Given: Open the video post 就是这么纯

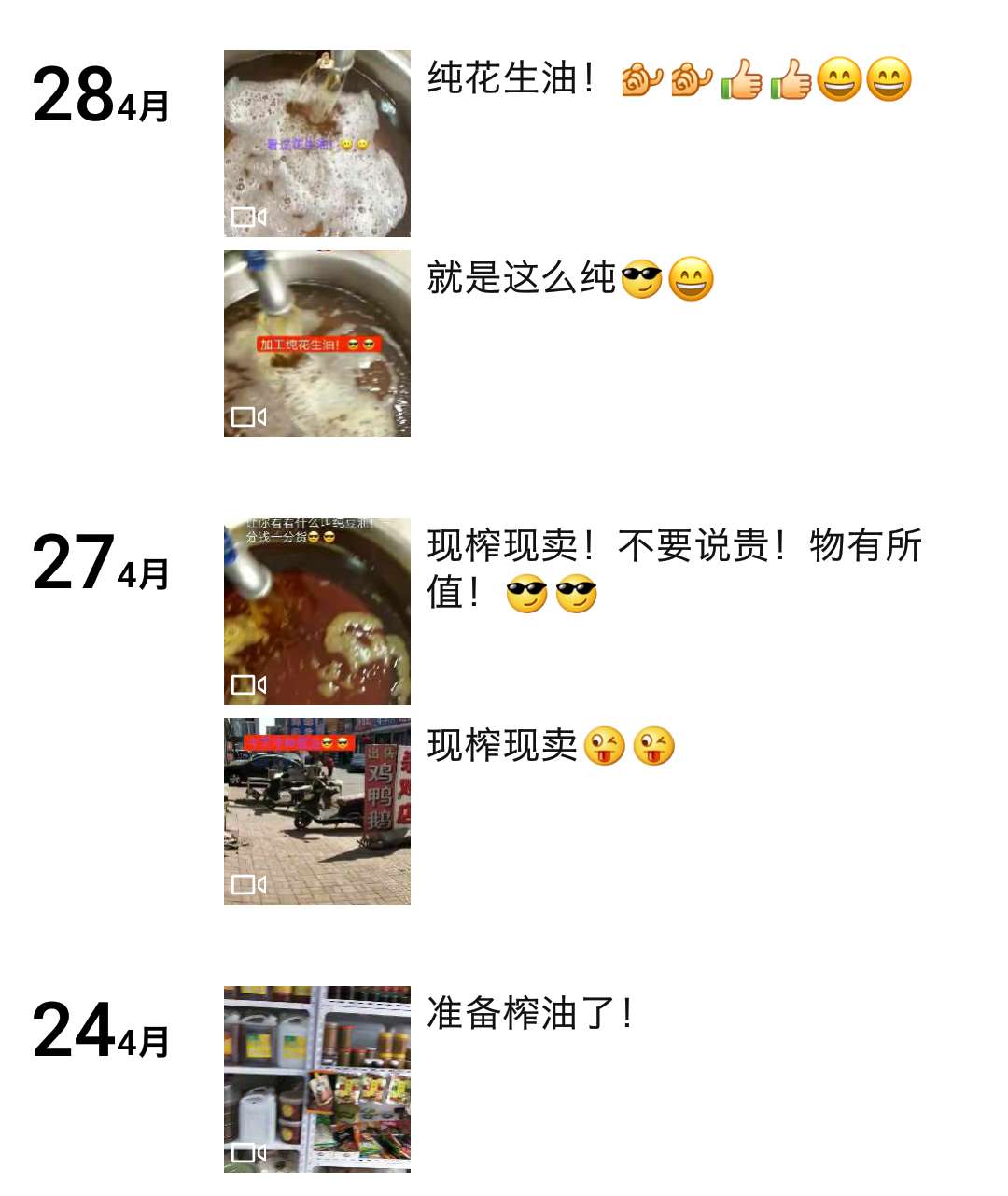Looking at the screenshot, I should click(x=317, y=344).
